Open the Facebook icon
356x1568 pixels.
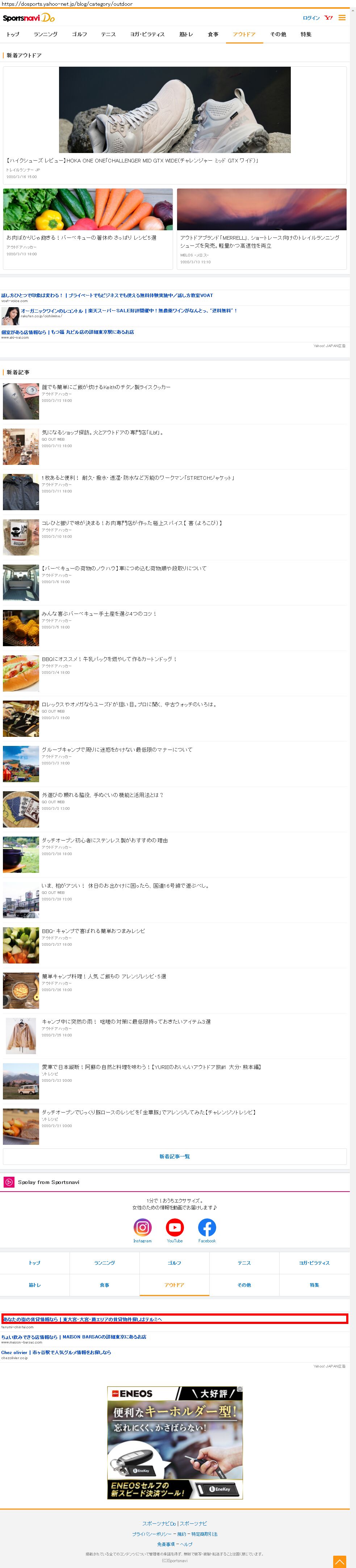pyautogui.click(x=207, y=1227)
